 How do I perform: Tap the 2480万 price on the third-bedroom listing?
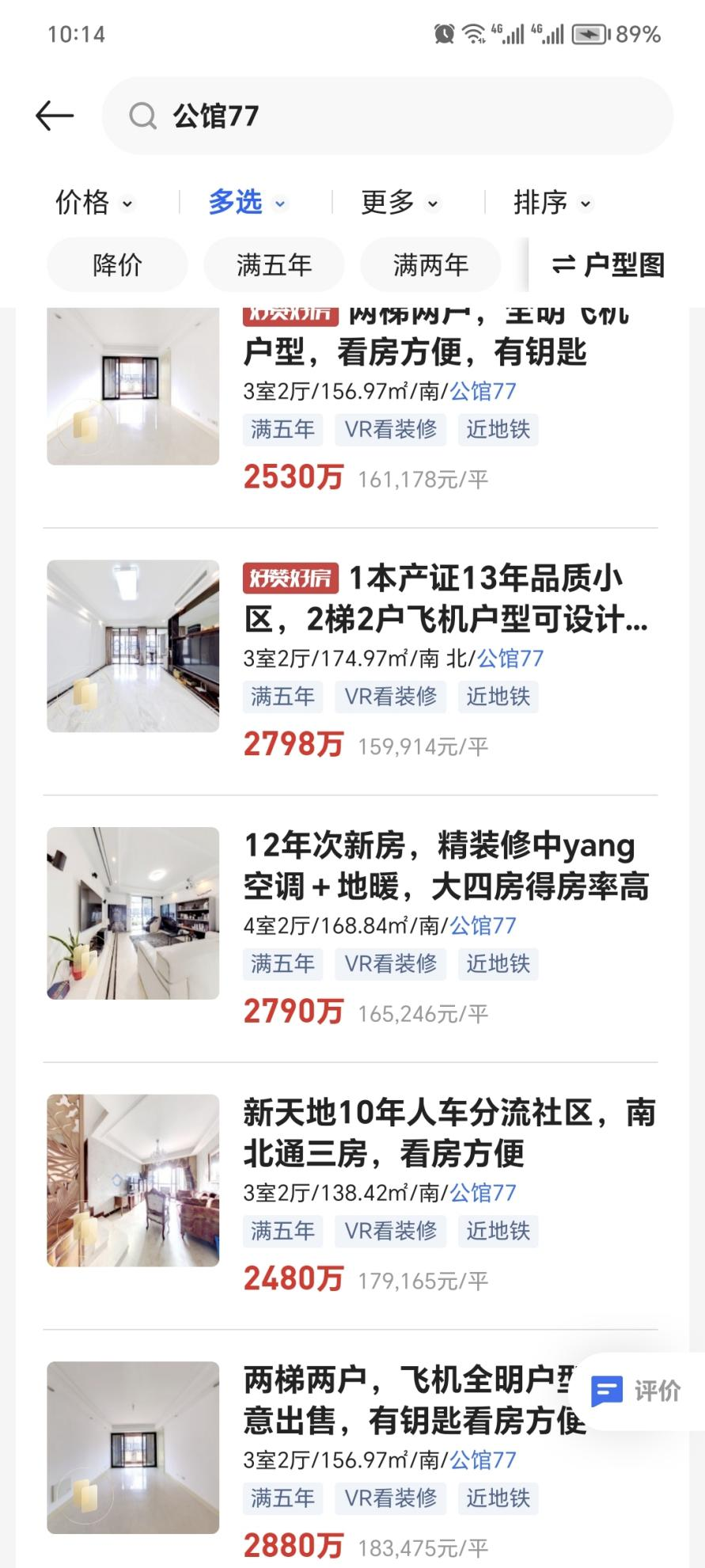point(294,1280)
